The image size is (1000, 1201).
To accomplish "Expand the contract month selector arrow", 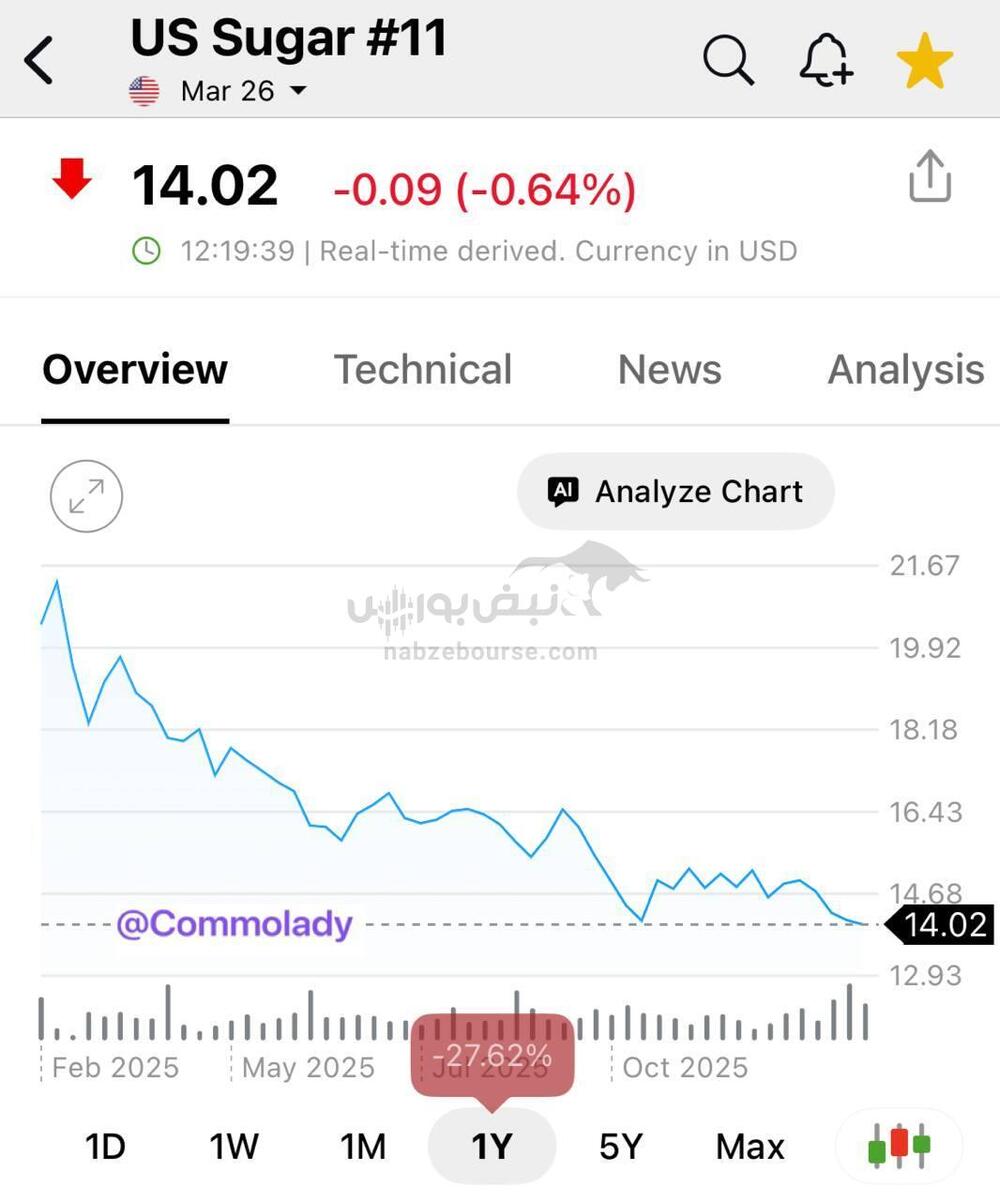I will pos(297,90).
